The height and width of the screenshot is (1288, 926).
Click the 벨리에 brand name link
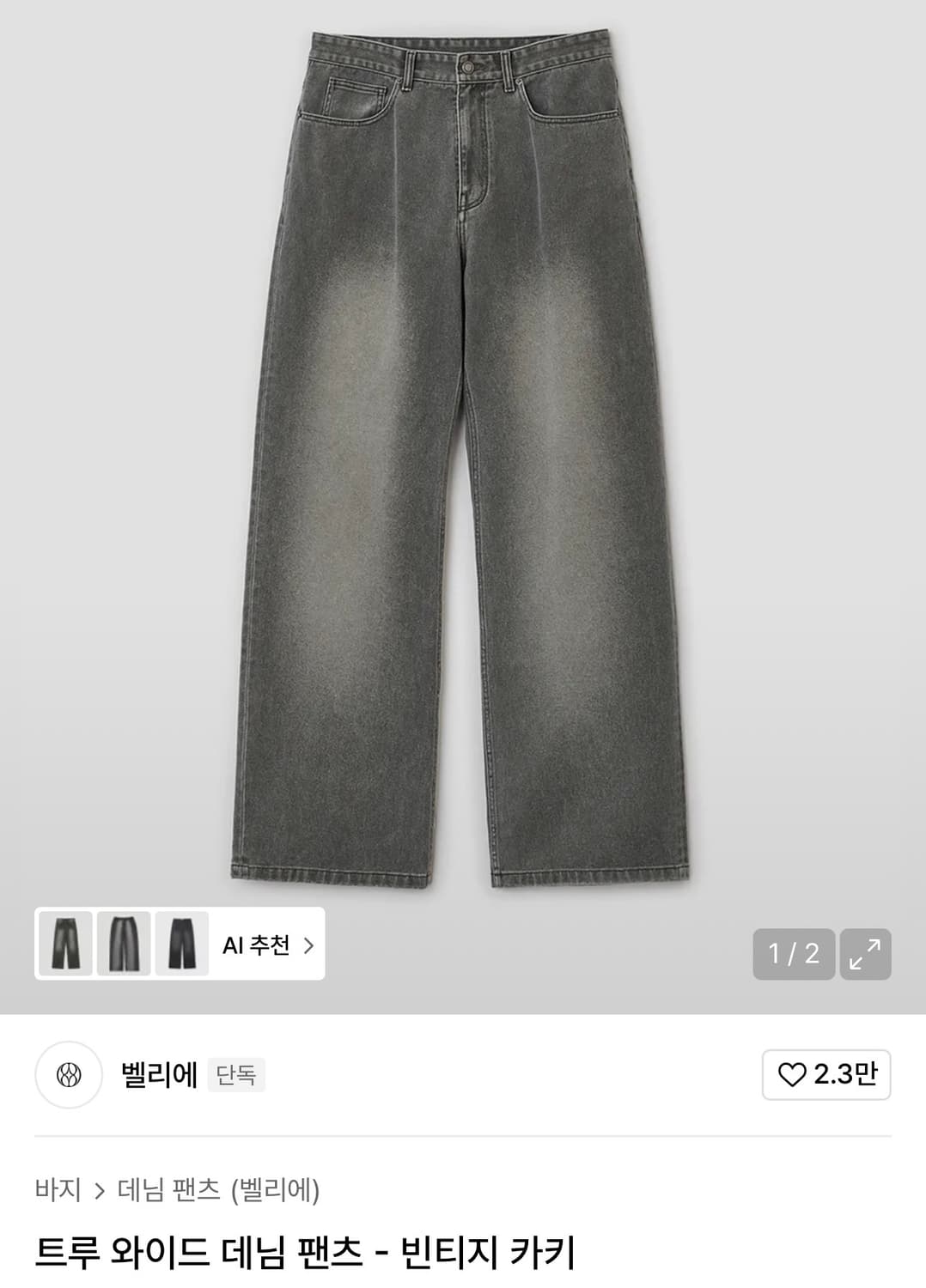[155, 1075]
